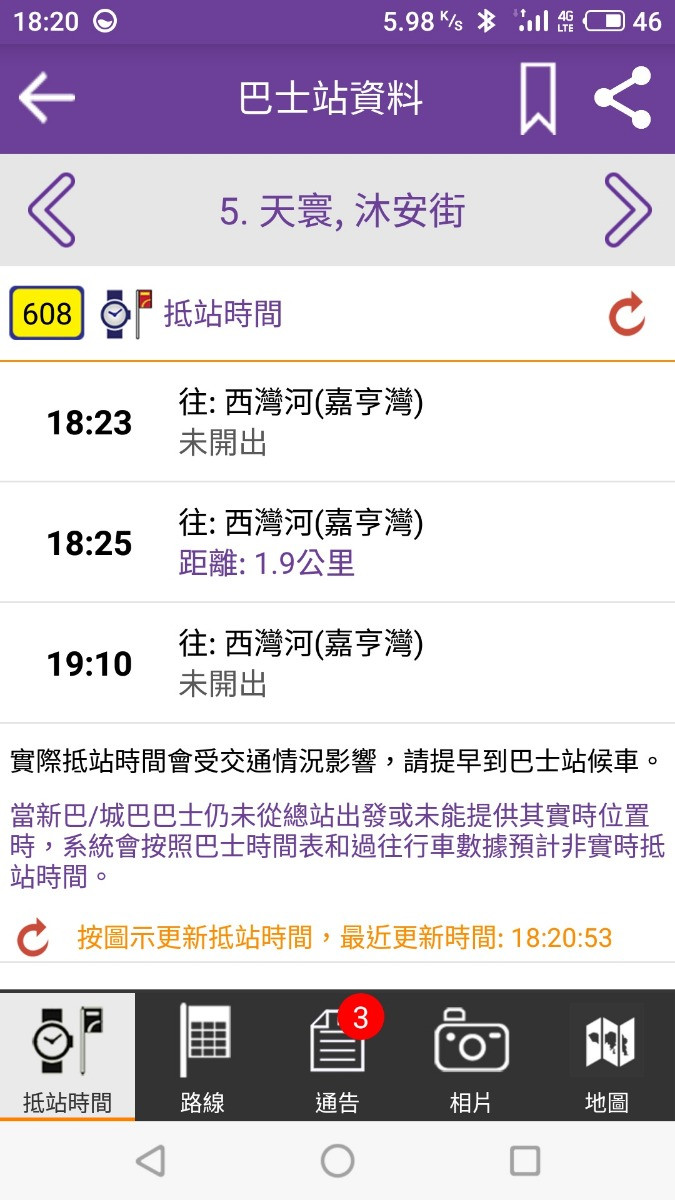Go to the previous bus stop
The height and width of the screenshot is (1200, 675).
click(x=52, y=210)
